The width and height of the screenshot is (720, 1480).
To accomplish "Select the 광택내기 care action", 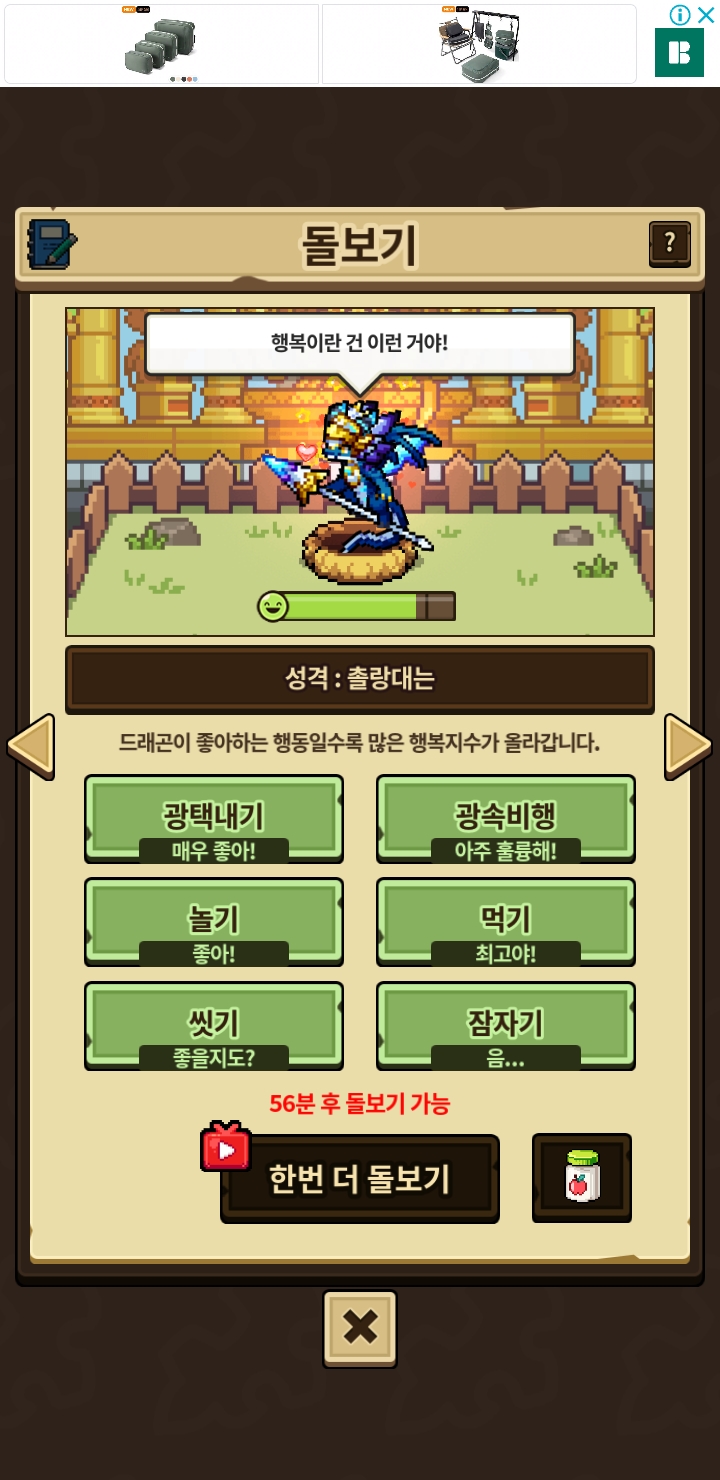I will point(214,818).
